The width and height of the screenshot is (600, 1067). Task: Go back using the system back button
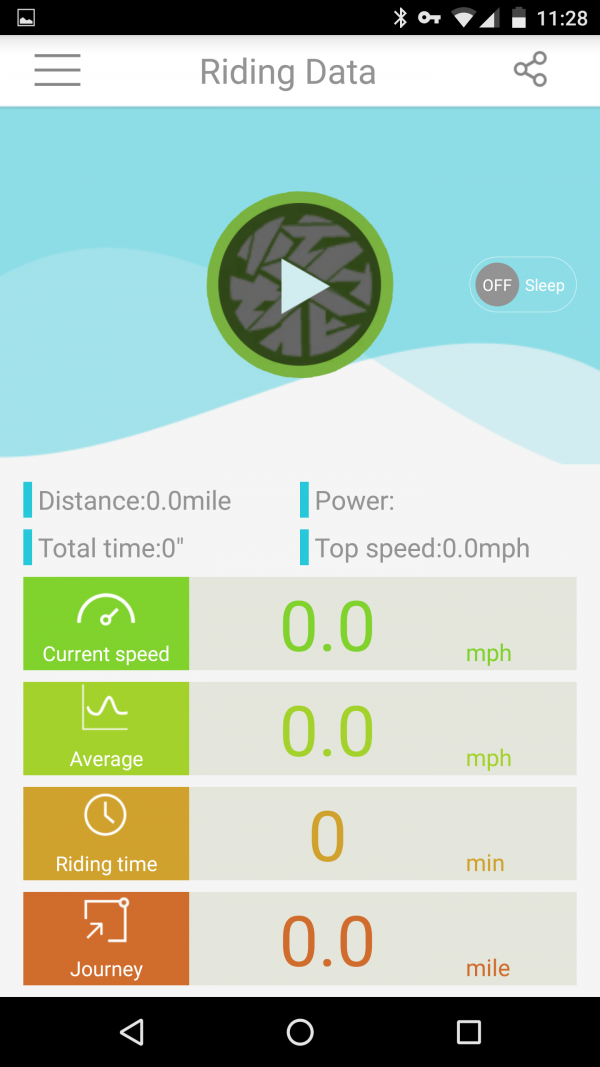(x=131, y=1032)
